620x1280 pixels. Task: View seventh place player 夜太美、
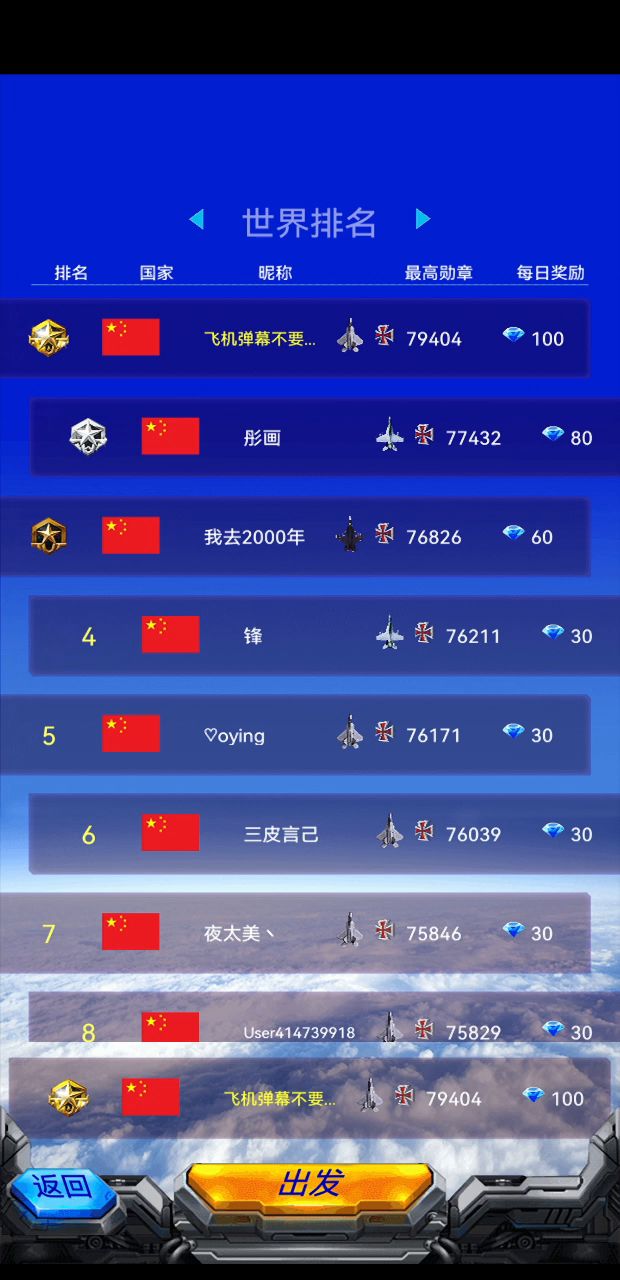(294, 933)
